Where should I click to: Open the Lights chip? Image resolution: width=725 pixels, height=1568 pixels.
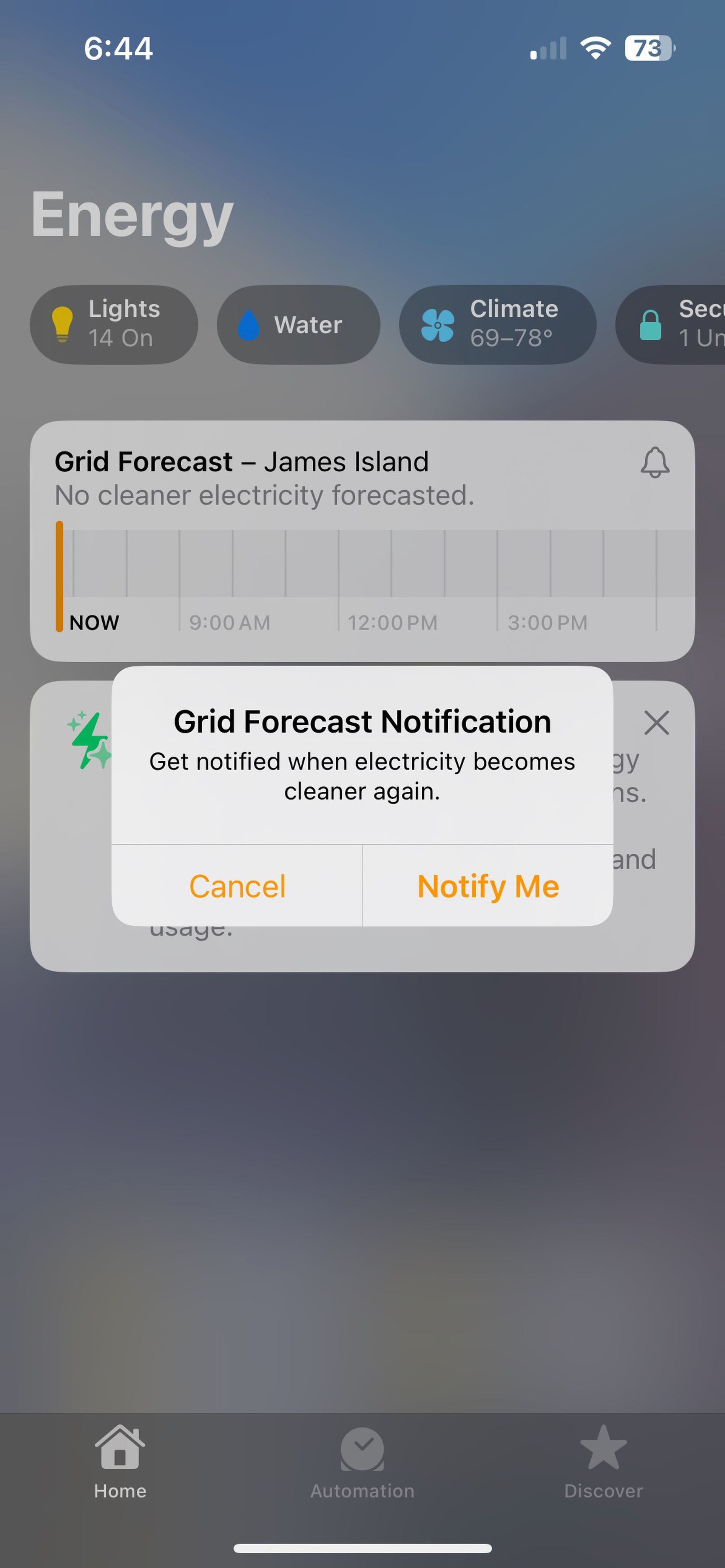click(x=114, y=325)
